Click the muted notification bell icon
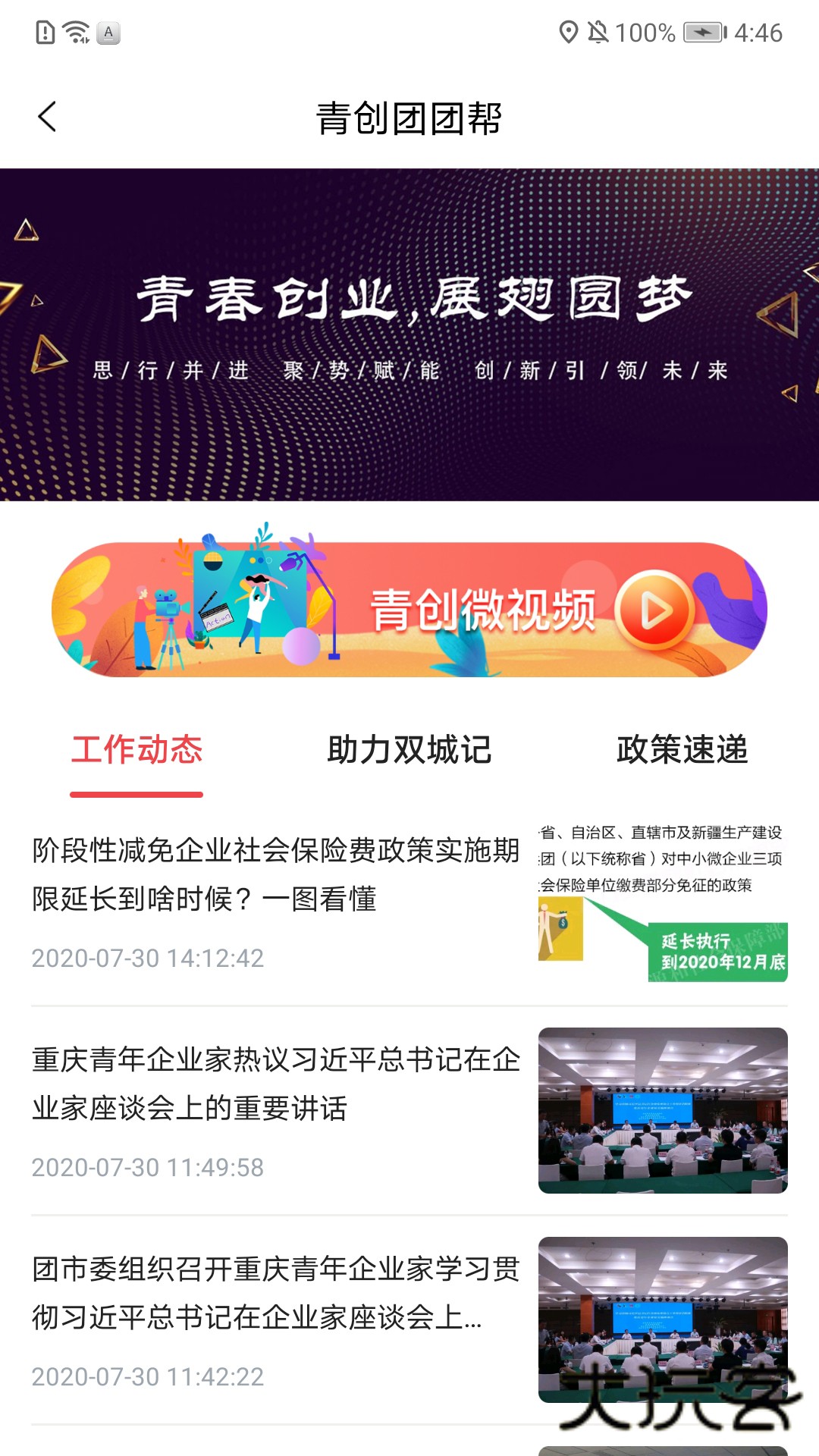 click(x=596, y=30)
